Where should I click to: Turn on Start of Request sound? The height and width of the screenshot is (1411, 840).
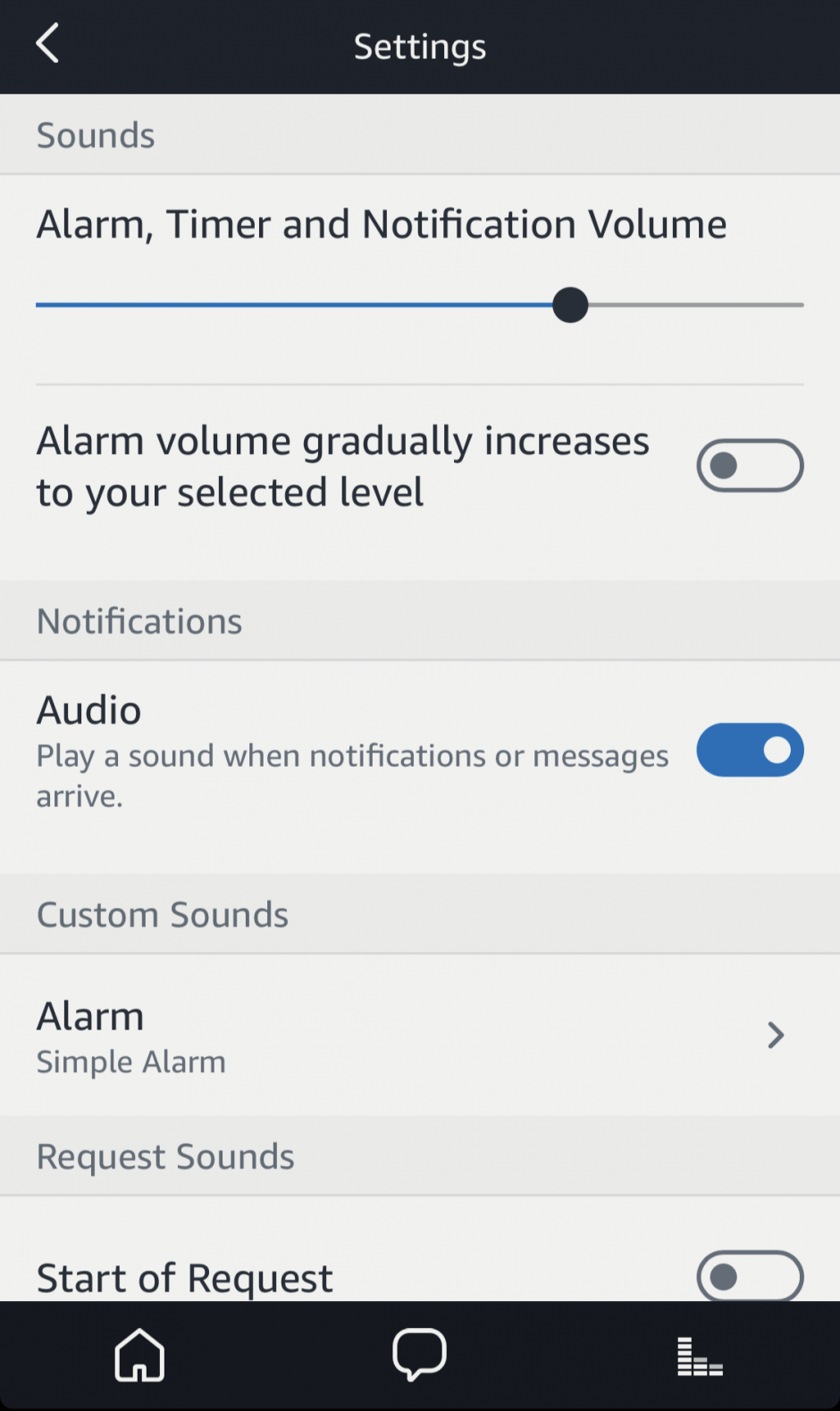tap(750, 1276)
